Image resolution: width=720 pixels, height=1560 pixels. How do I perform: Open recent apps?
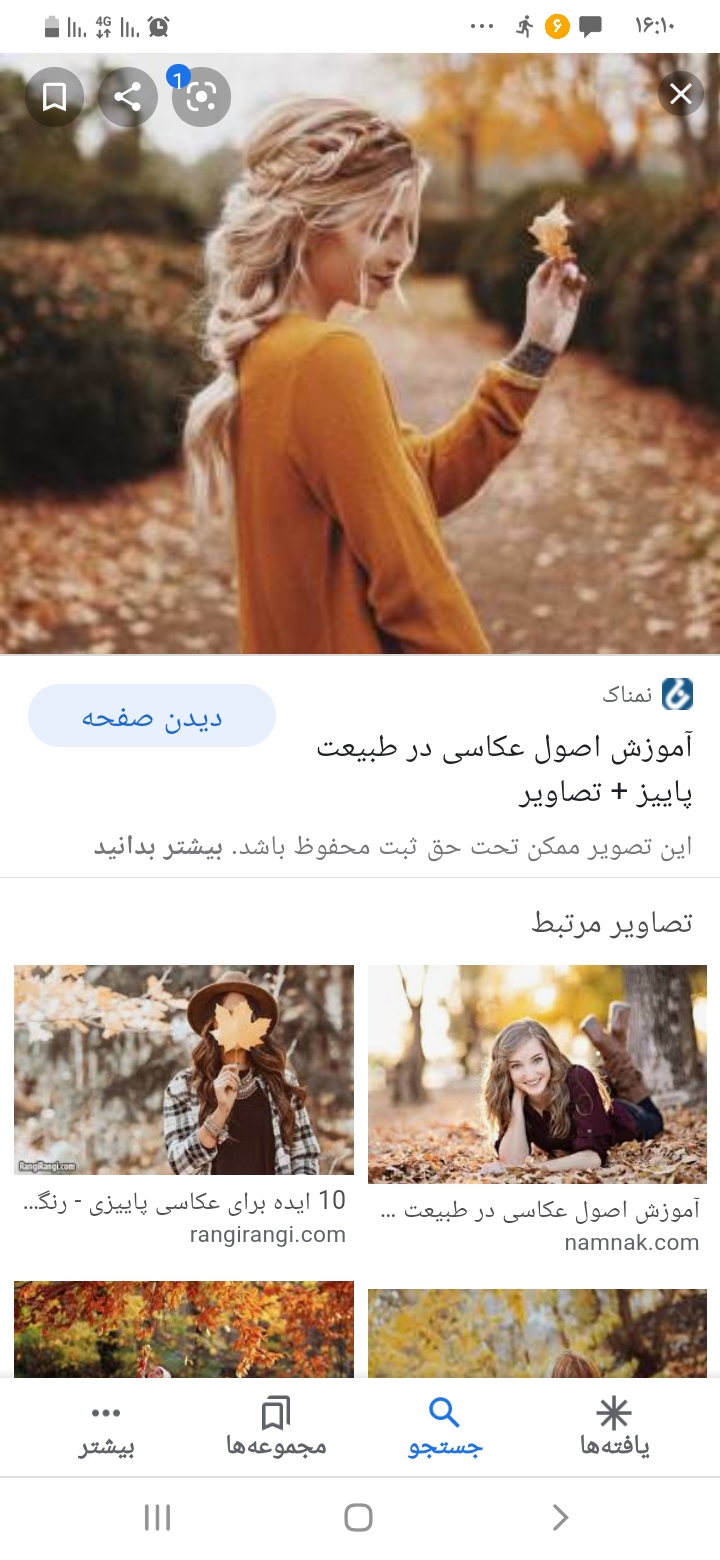[x=157, y=1517]
